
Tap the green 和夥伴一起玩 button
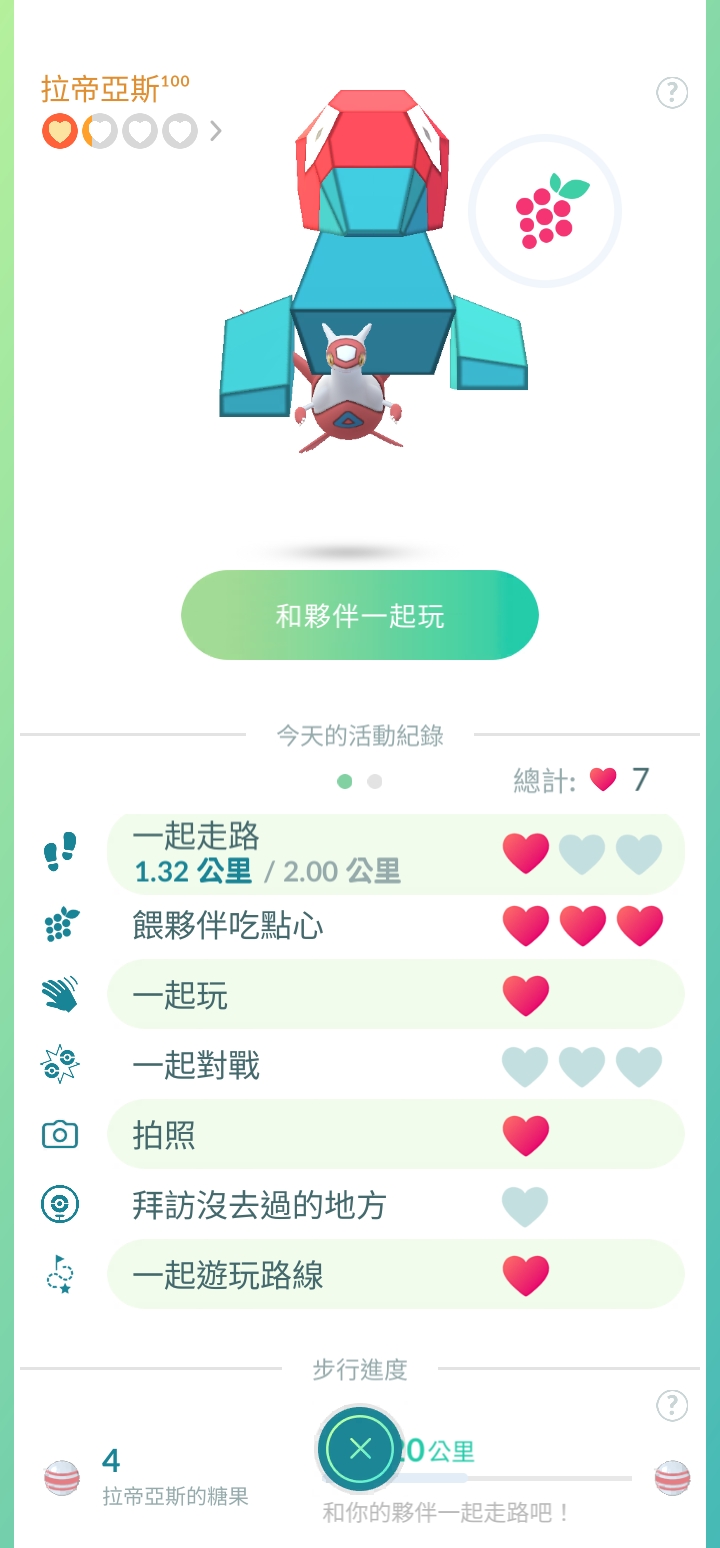tap(359, 615)
